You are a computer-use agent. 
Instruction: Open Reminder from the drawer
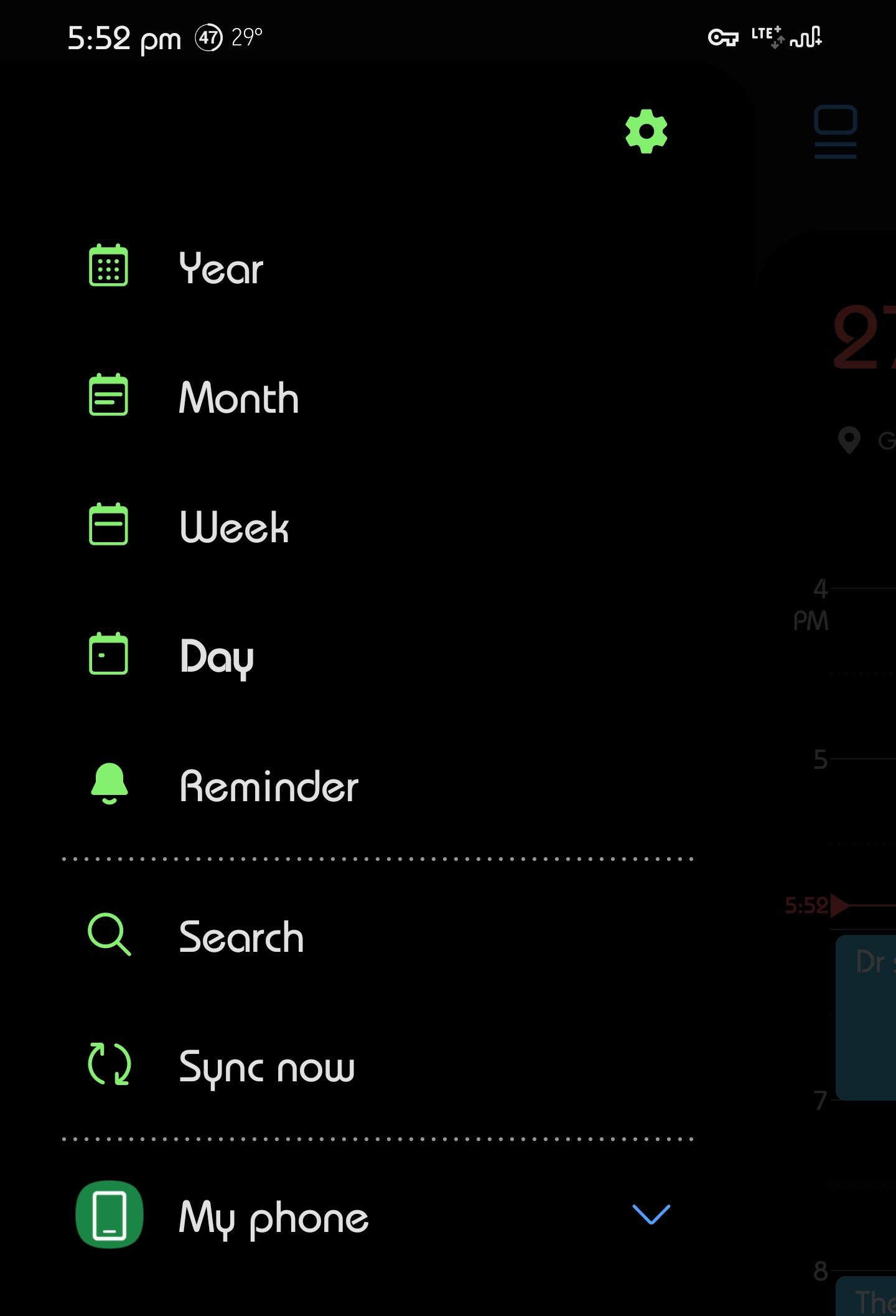pos(268,786)
